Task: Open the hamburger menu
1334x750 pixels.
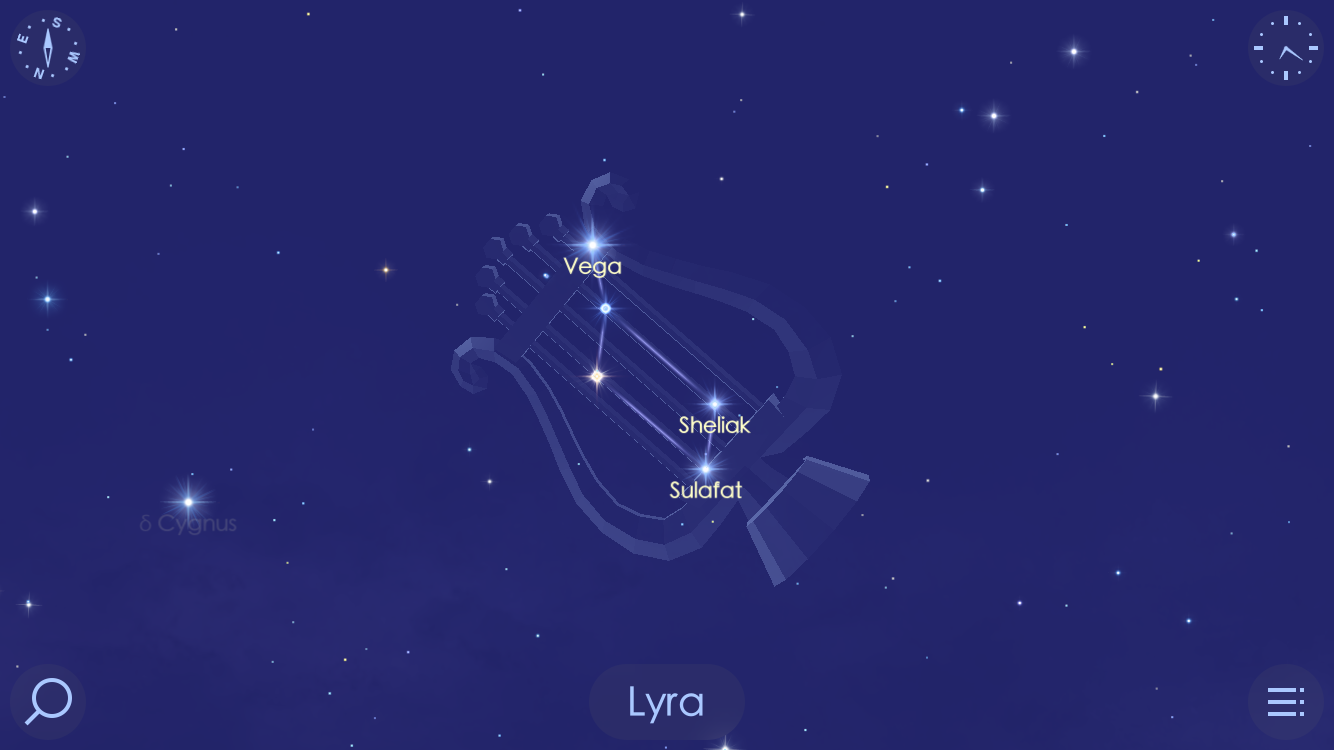Action: pyautogui.click(x=1286, y=701)
